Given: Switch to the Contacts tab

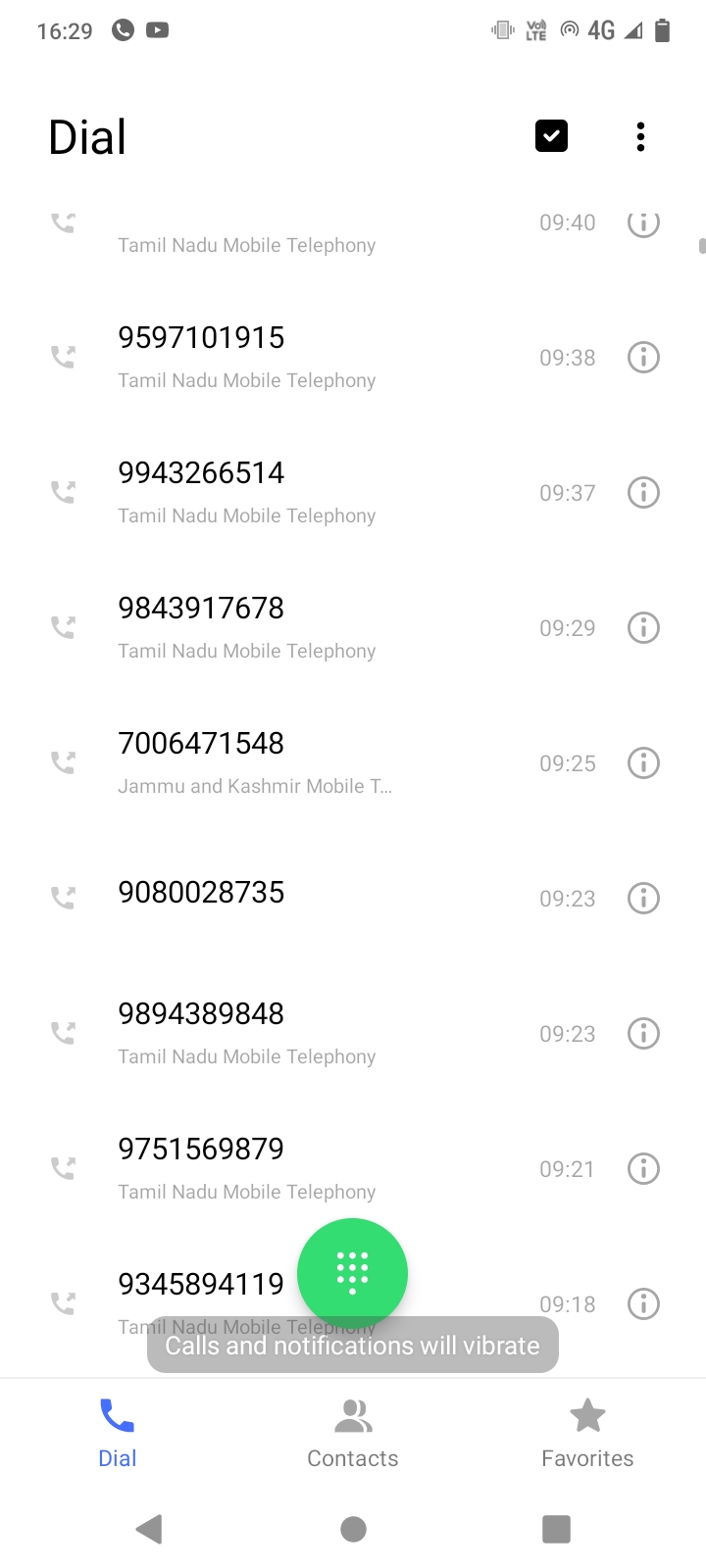Looking at the screenshot, I should pyautogui.click(x=353, y=1432).
